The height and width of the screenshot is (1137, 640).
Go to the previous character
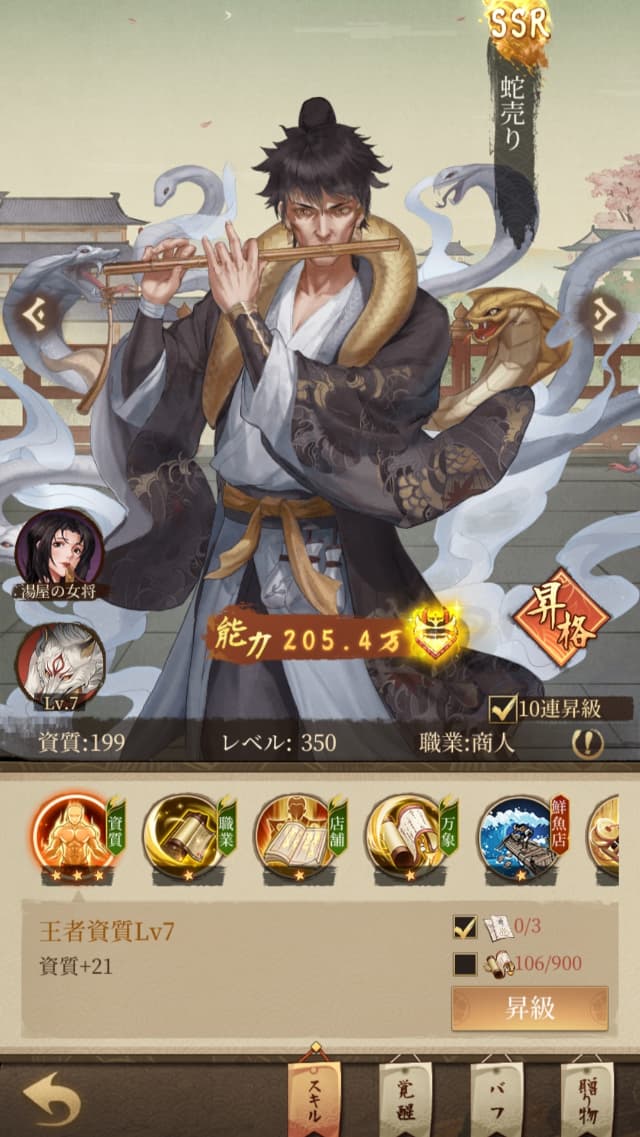coord(35,315)
